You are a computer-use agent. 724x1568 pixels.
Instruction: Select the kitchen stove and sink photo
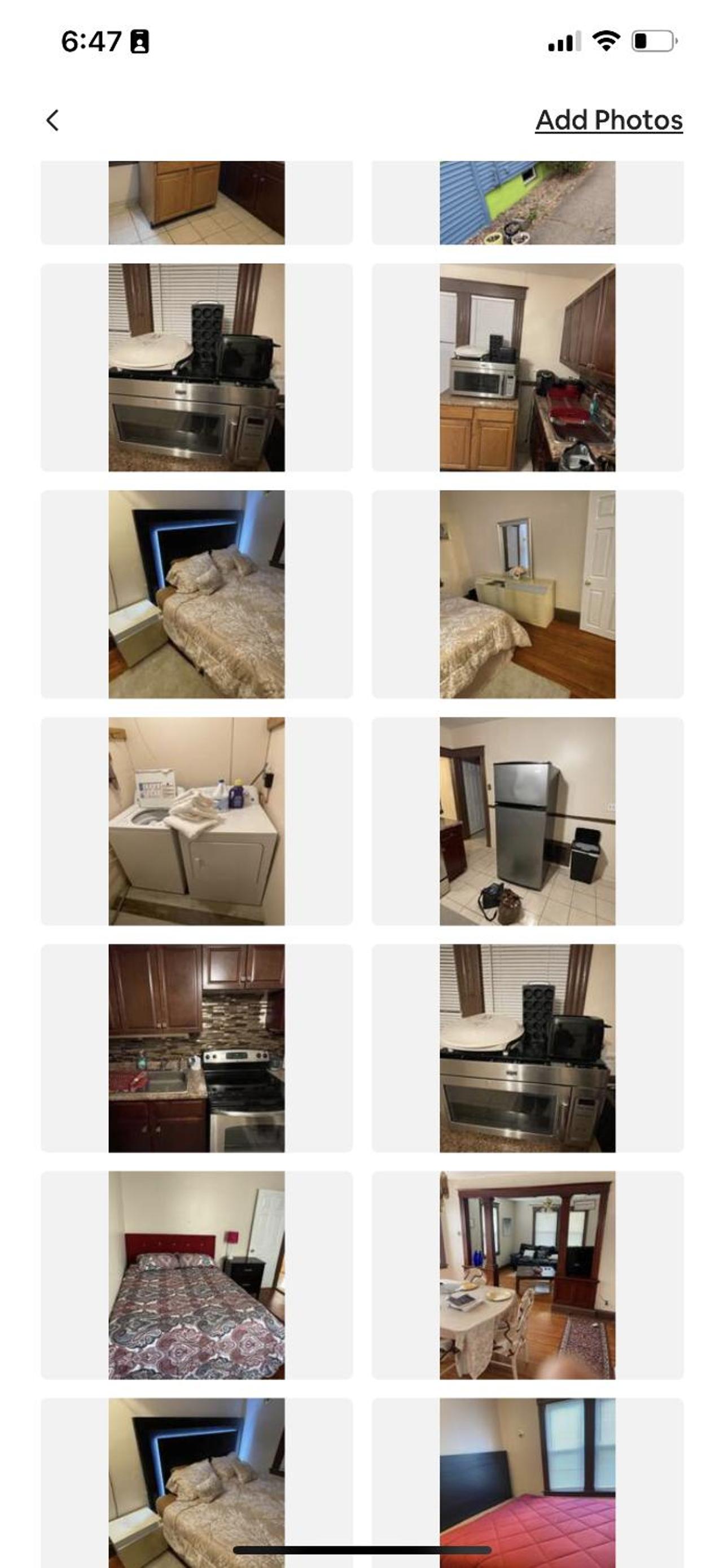tap(196, 1048)
